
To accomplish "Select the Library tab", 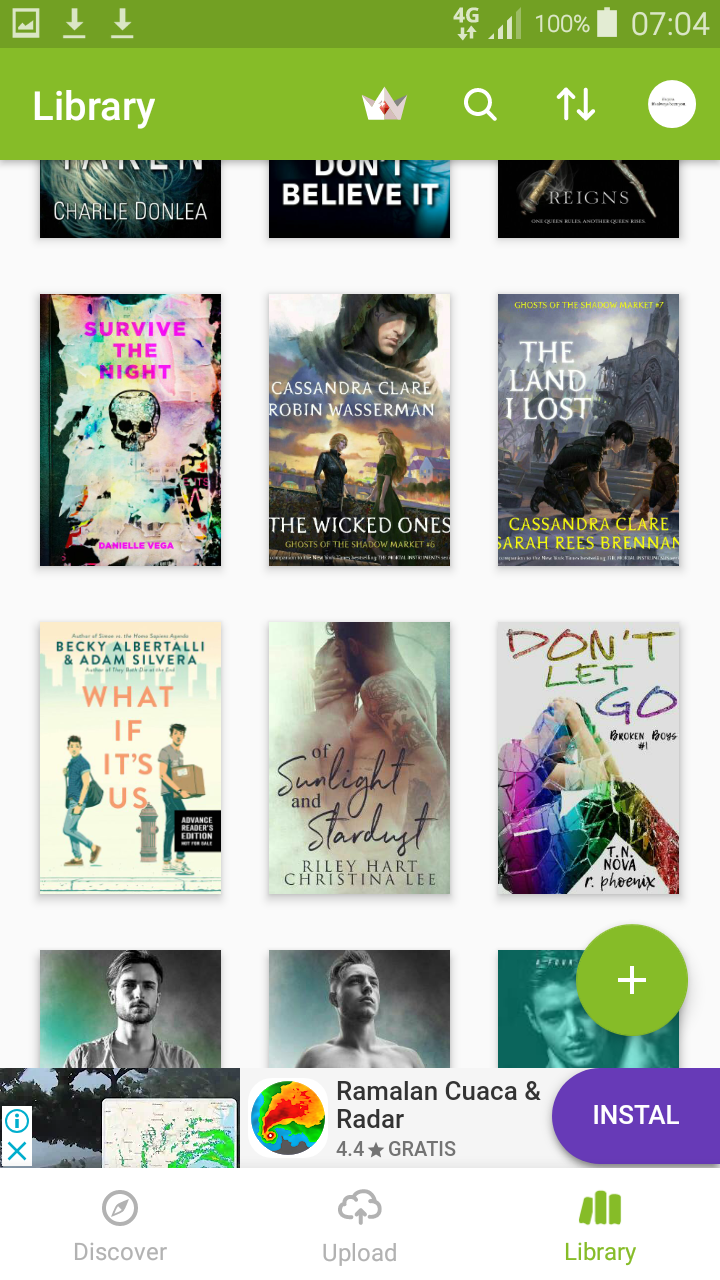I will [x=600, y=1226].
